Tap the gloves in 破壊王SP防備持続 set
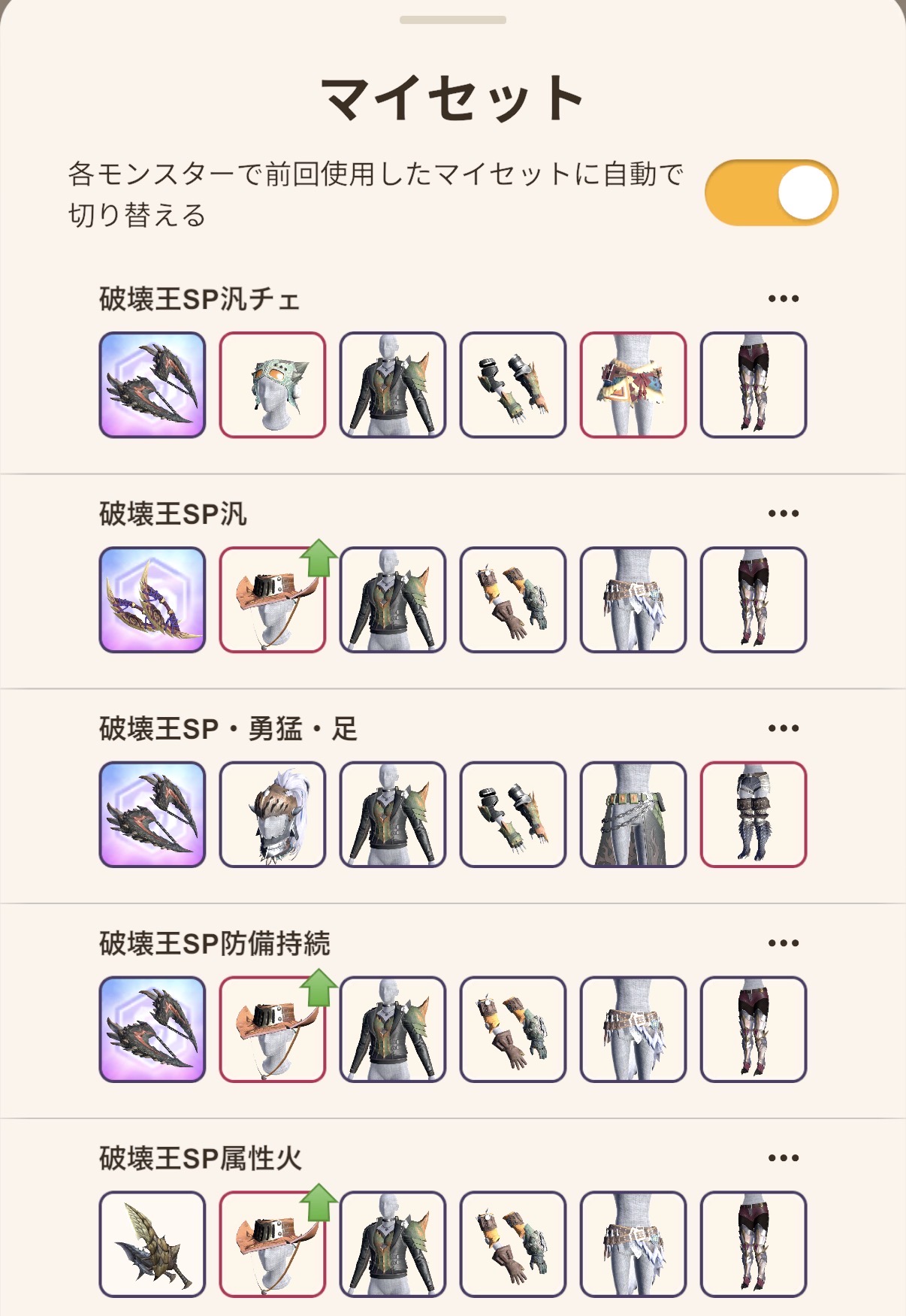Viewport: 906px width, 1316px height. point(513,1030)
